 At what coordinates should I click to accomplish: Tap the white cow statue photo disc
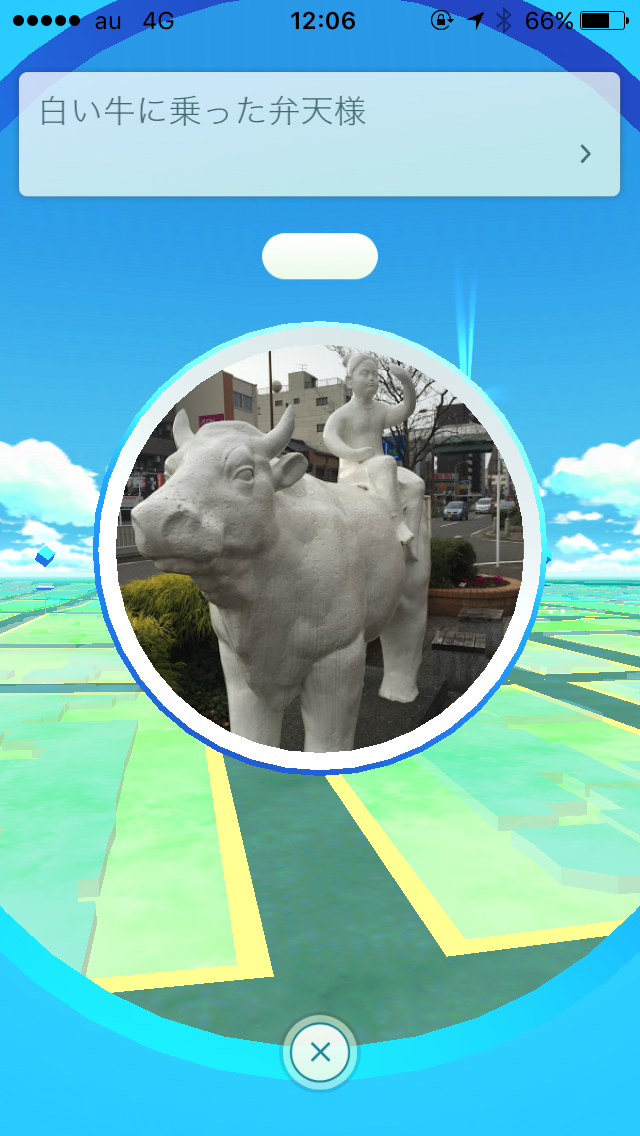[x=320, y=549]
